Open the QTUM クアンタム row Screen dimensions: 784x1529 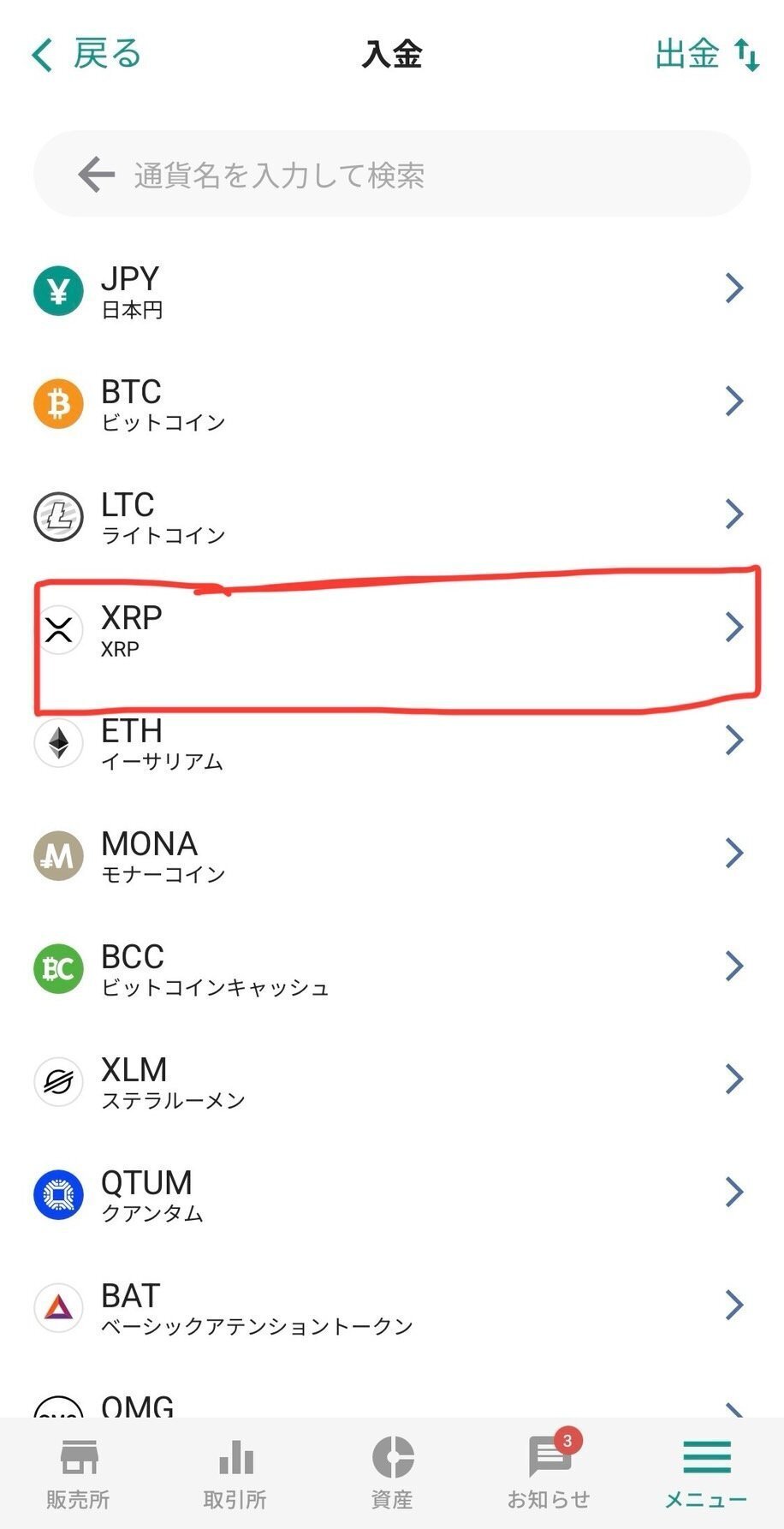pos(392,1194)
